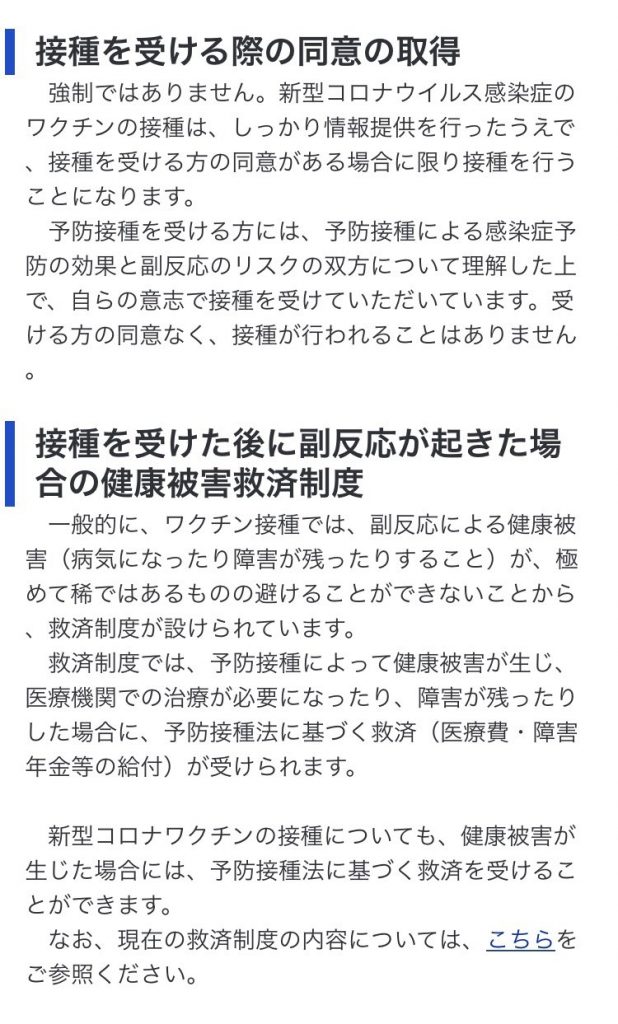Open the こちら link for relief system details

(520, 940)
